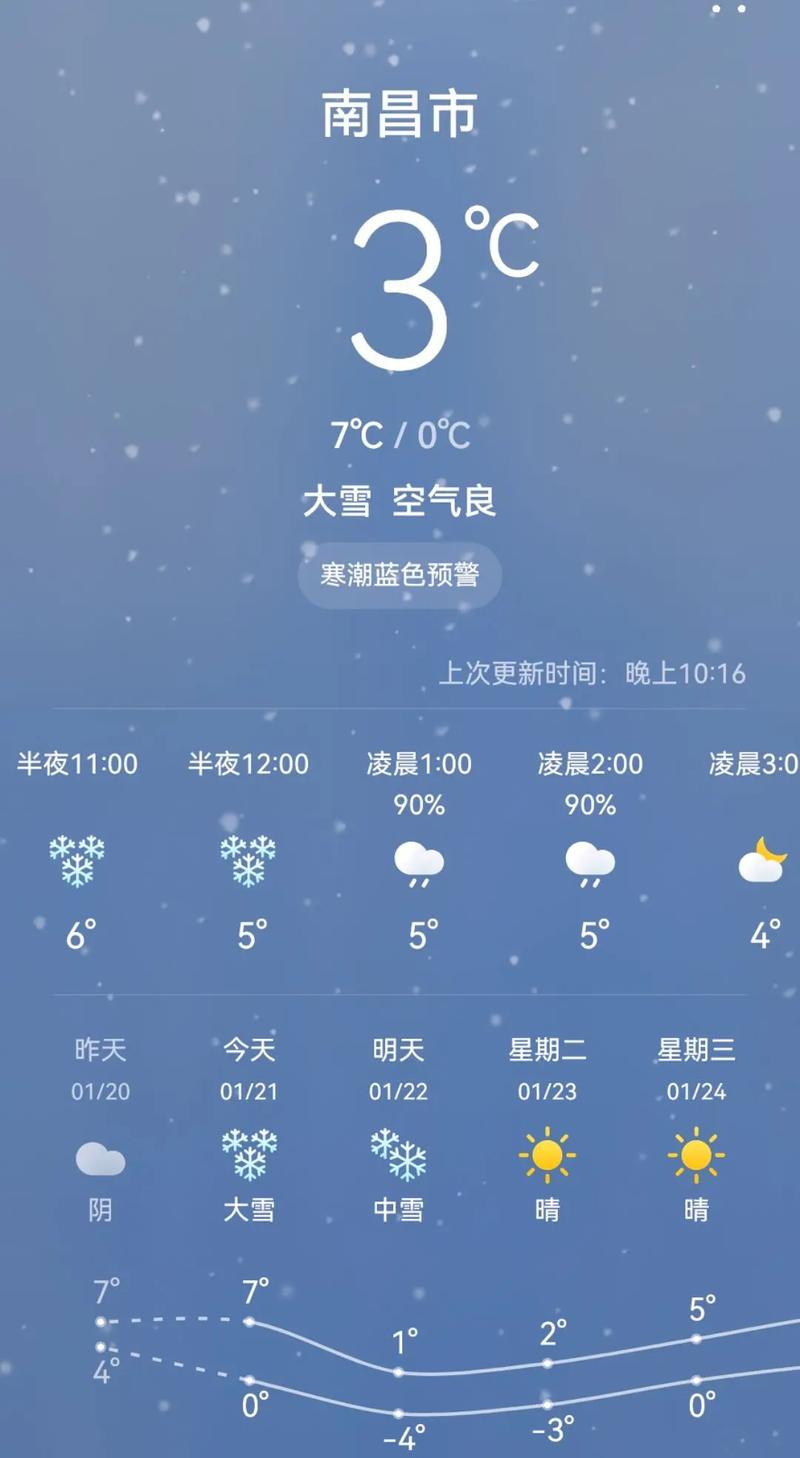Tap the snow icon for 半夜12:00
The width and height of the screenshot is (800, 1458).
point(246,862)
